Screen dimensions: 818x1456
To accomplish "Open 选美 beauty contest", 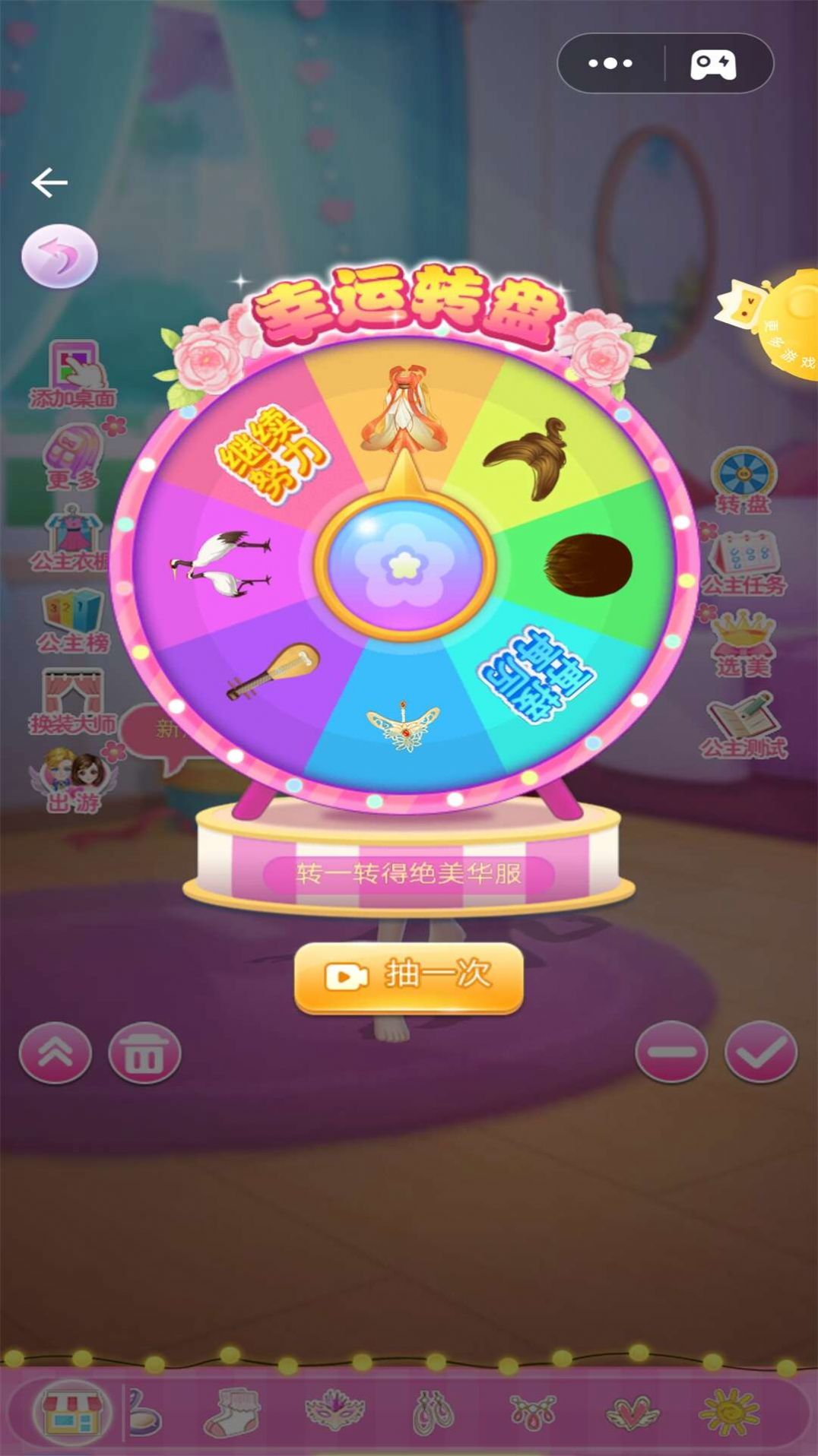I will [x=743, y=644].
